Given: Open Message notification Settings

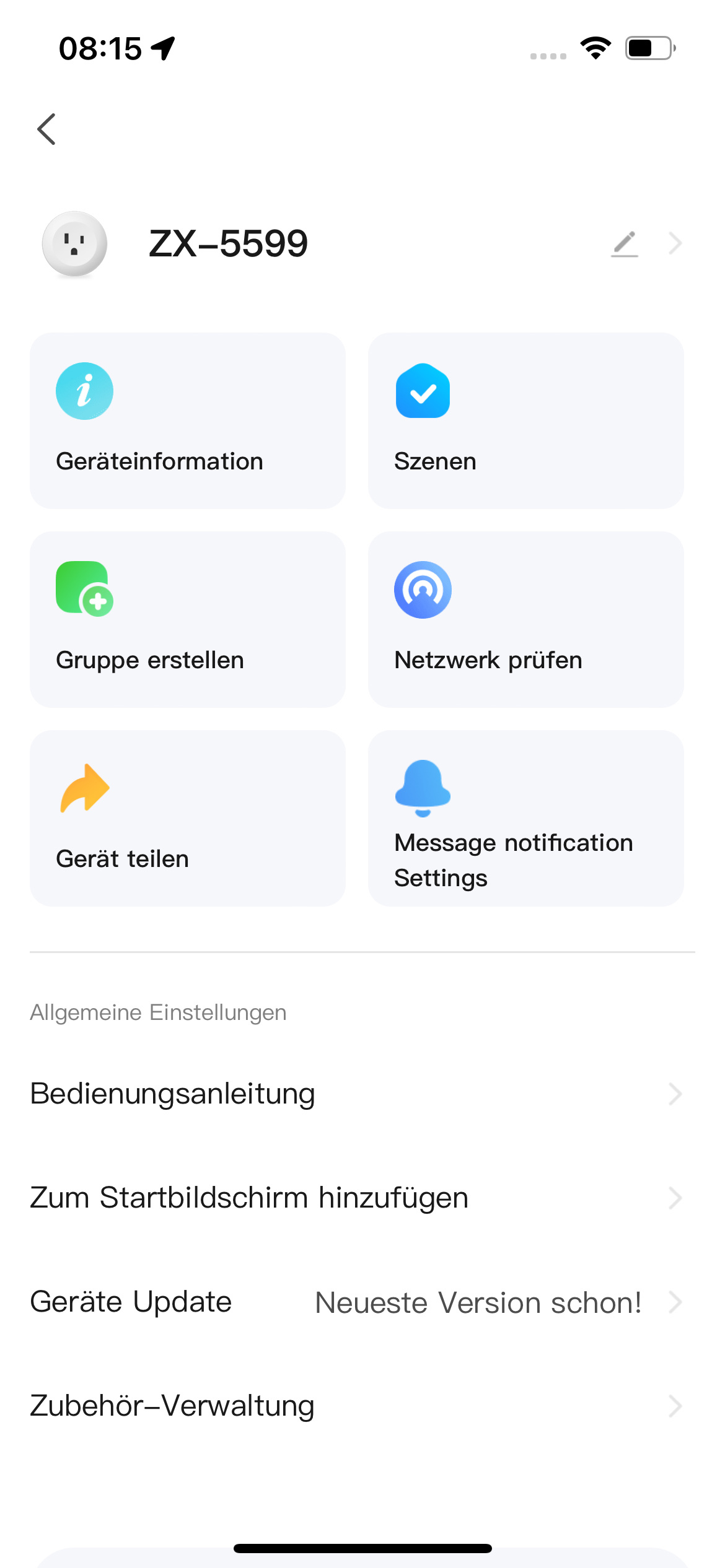Looking at the screenshot, I should tap(525, 818).
